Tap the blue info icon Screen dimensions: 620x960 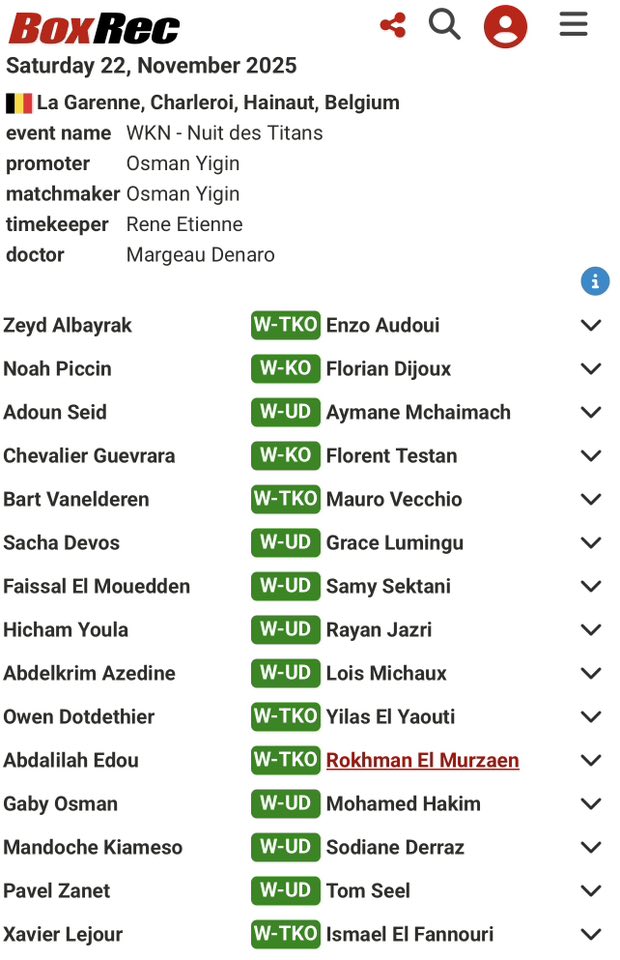pos(595,282)
